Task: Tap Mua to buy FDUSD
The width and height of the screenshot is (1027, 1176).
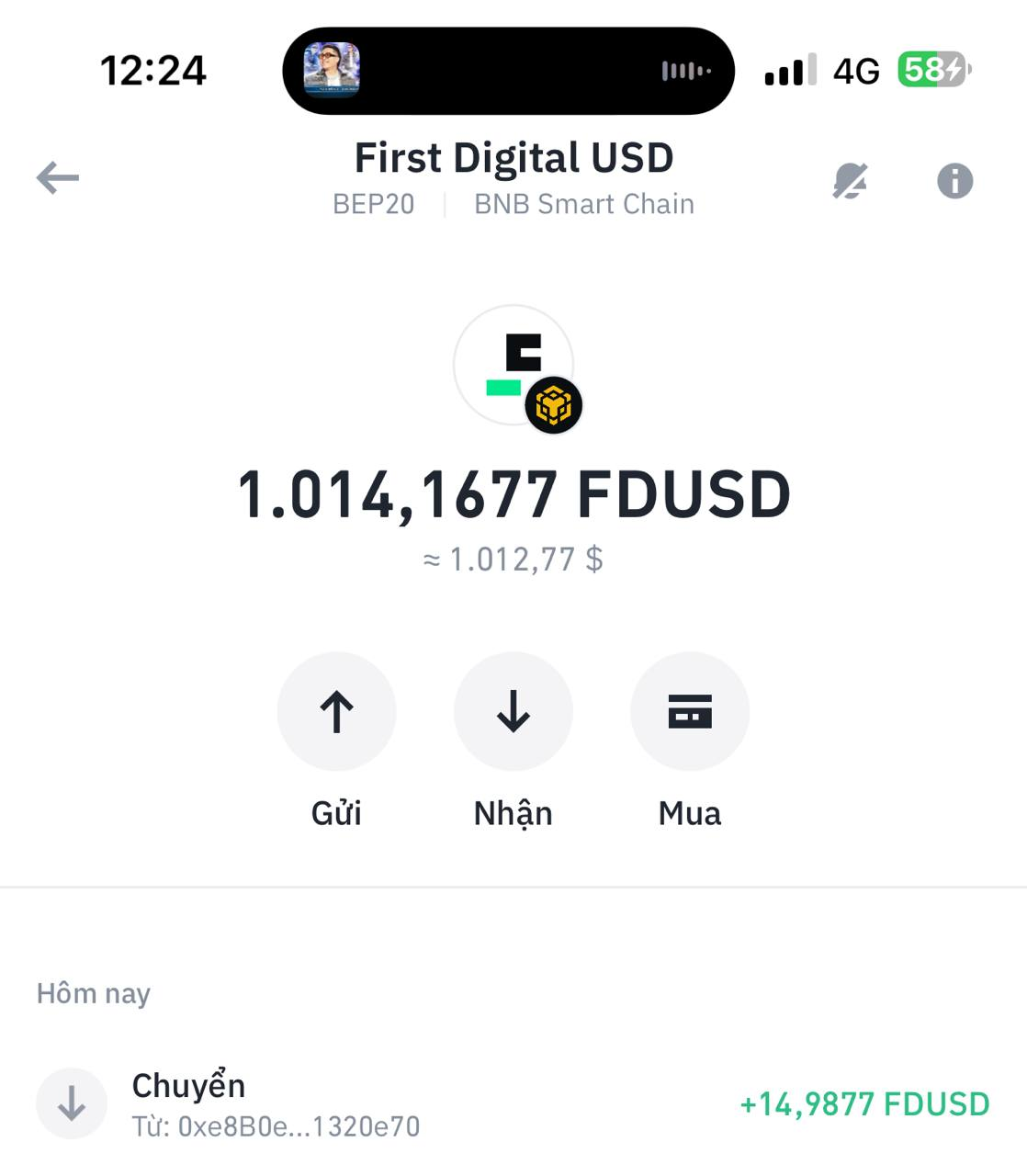Action: [689, 712]
